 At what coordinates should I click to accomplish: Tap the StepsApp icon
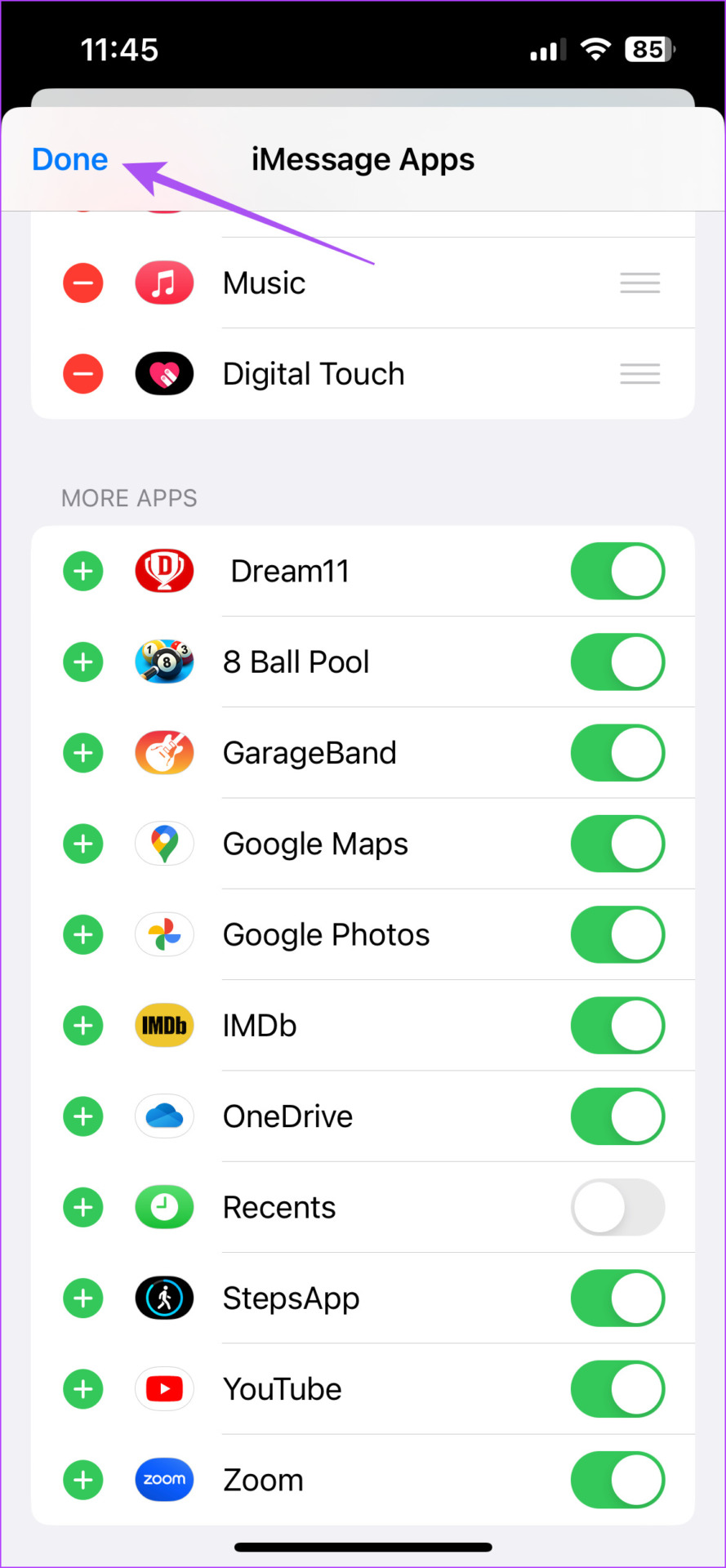164,1298
